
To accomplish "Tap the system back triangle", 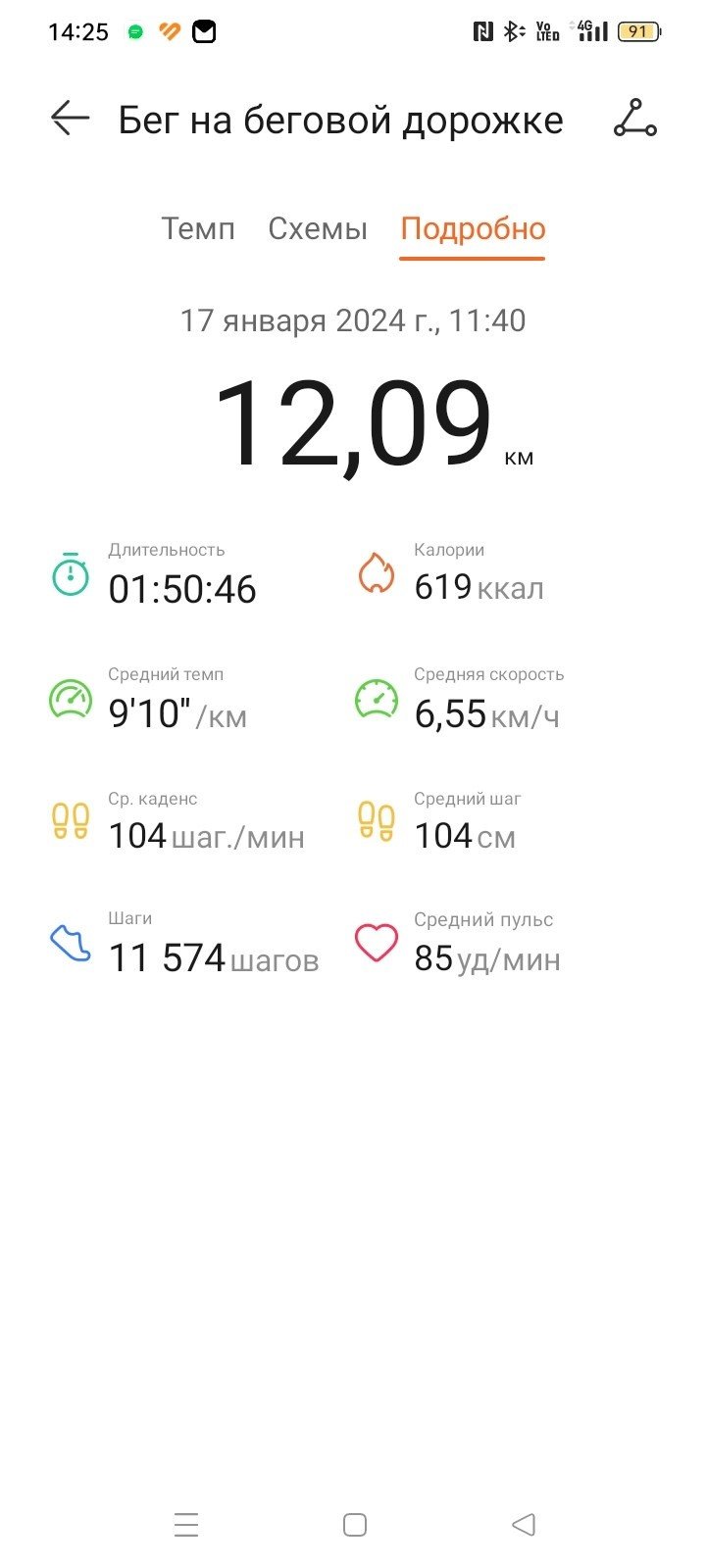I will point(524,1525).
